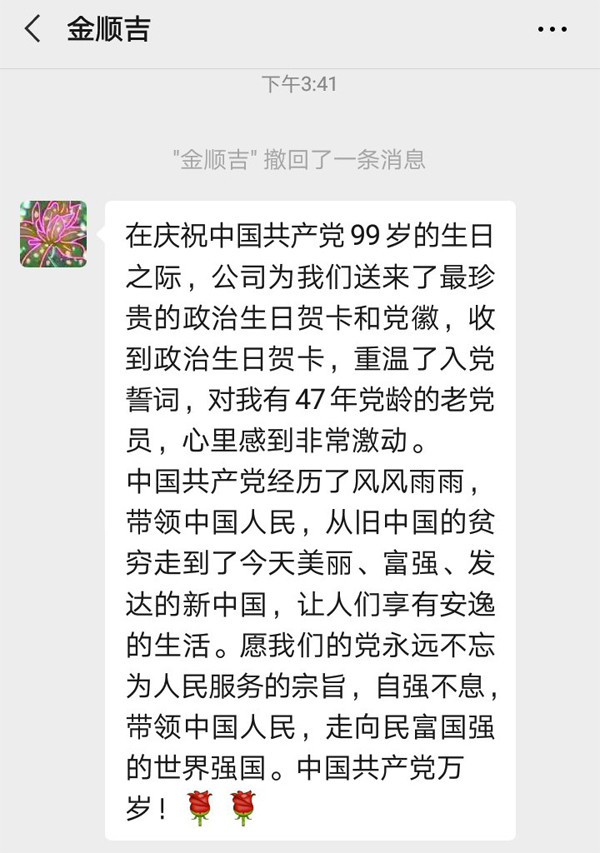
Task: Open the three-dot chat options menu
Action: [552, 30]
